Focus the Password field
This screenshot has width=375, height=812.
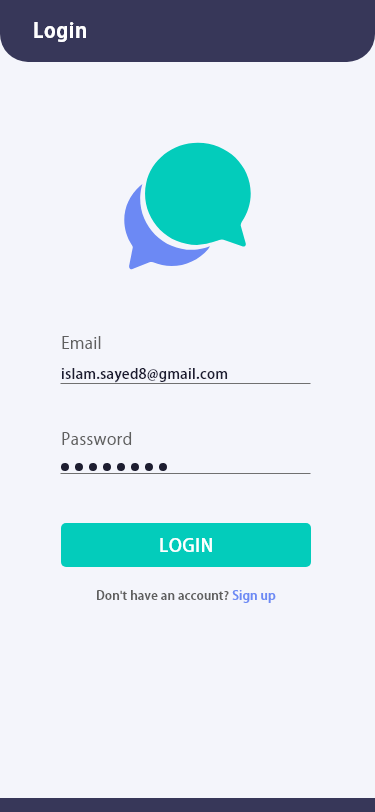(x=185, y=467)
